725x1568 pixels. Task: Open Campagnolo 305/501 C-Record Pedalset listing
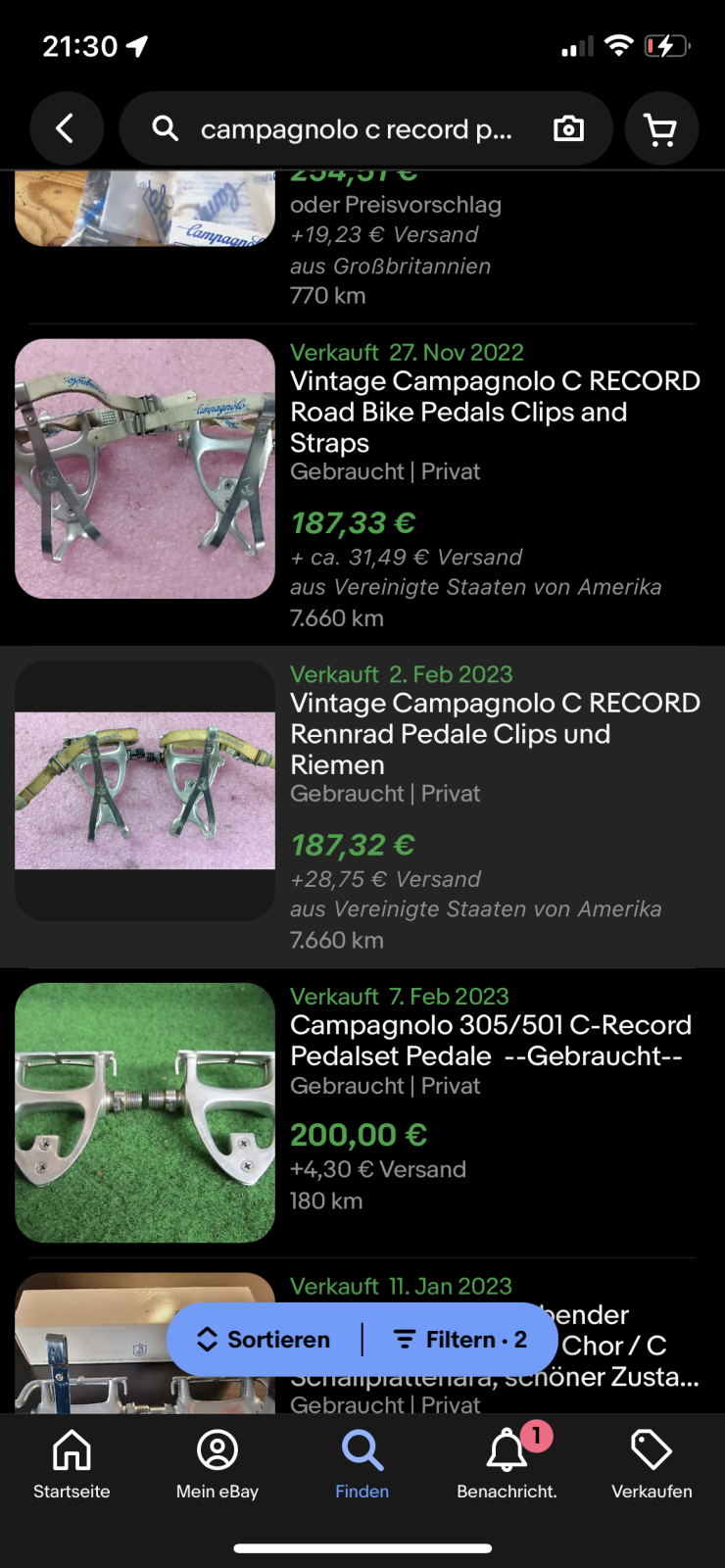pos(490,1041)
